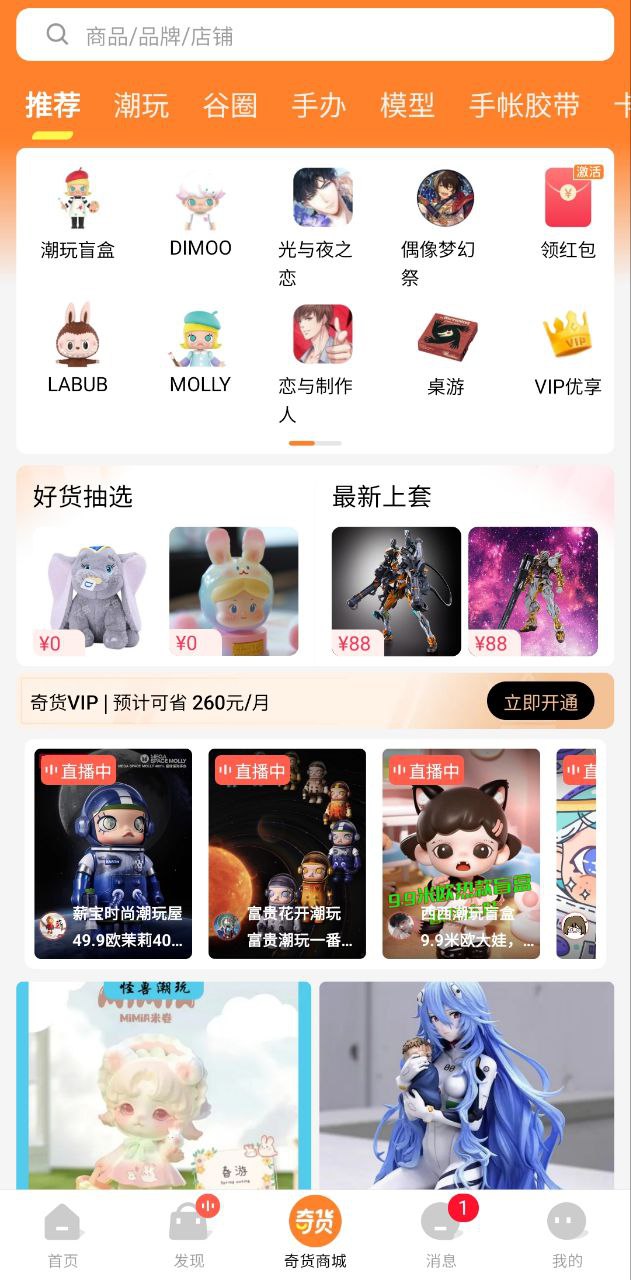Join the 西西潮玩盲盒 live stream

pyautogui.click(x=461, y=853)
